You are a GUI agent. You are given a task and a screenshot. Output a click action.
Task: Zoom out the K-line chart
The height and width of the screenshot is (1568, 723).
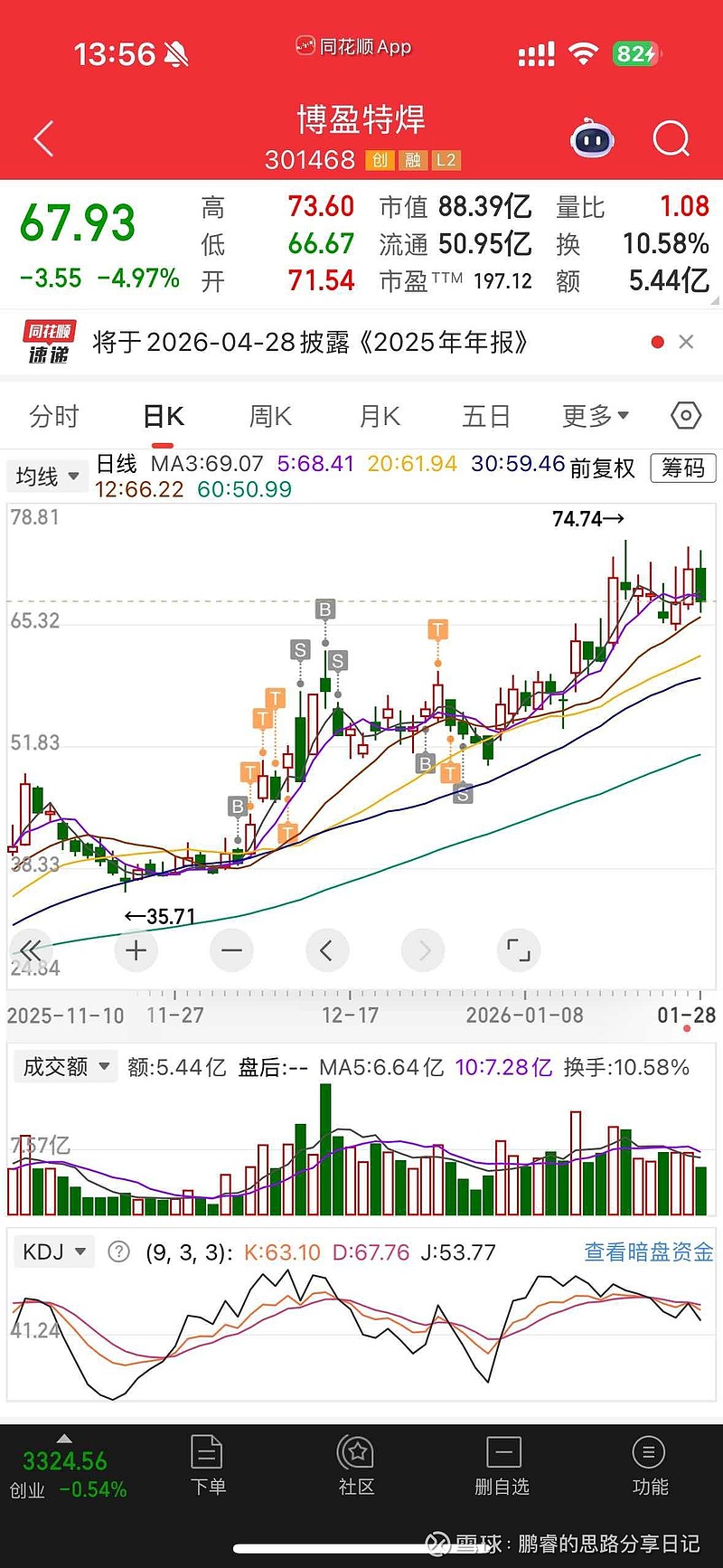coord(231,950)
